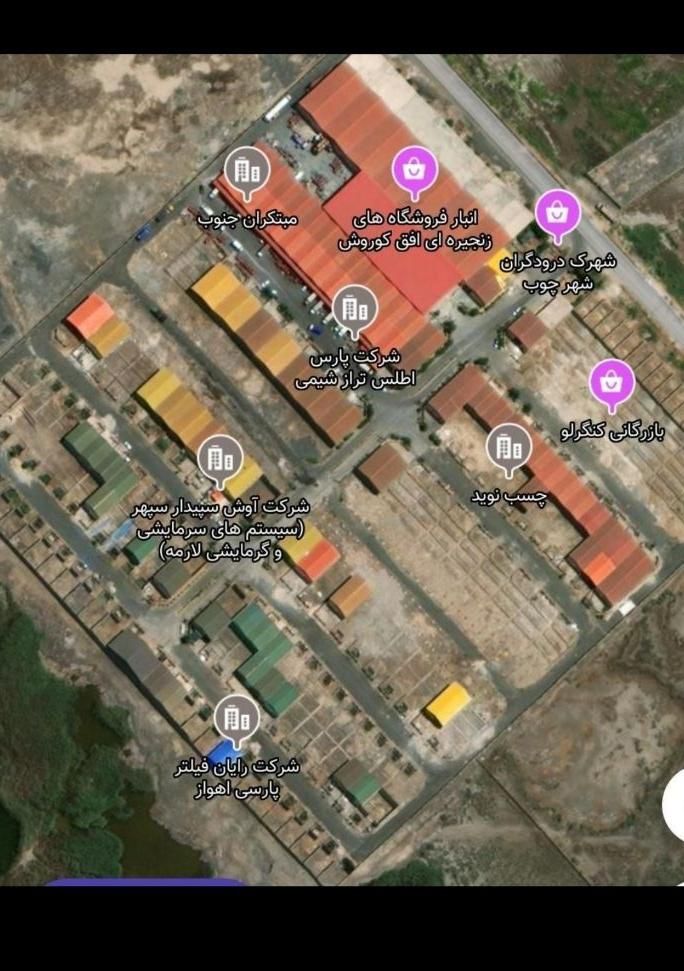
Task: Open the مبتکران جنوب company pin
Action: [246, 170]
